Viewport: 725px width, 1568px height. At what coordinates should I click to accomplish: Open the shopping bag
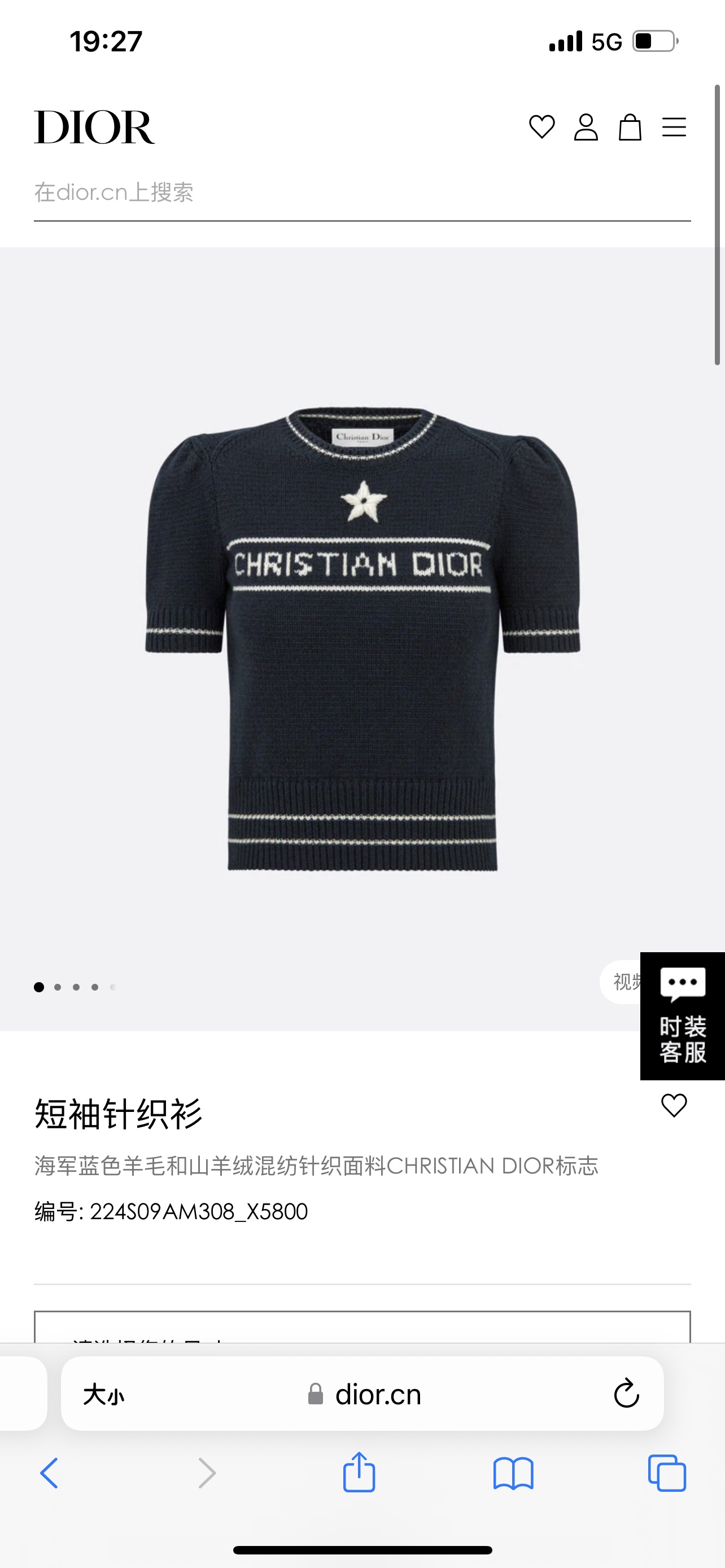pos(630,127)
